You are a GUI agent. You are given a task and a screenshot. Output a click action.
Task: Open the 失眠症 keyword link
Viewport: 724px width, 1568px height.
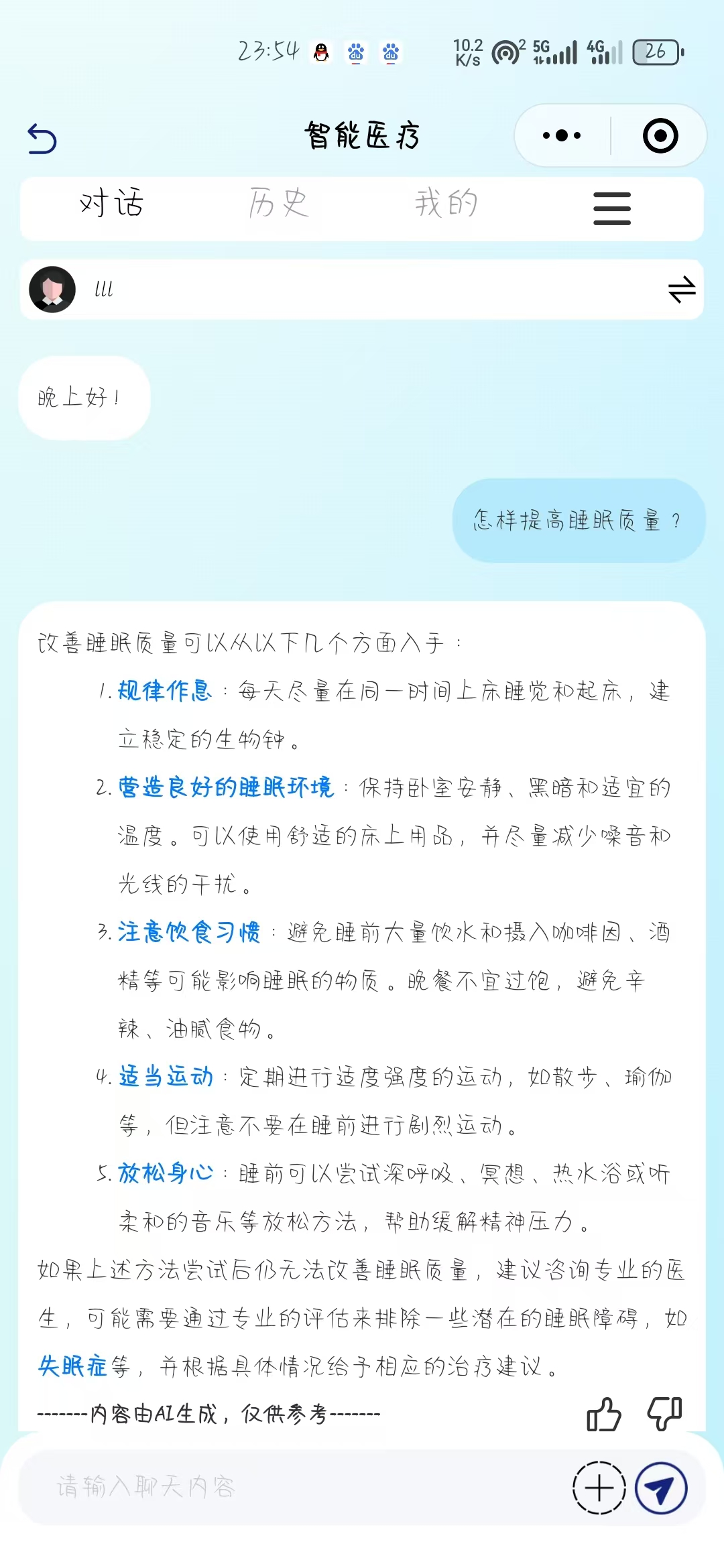tap(72, 1366)
